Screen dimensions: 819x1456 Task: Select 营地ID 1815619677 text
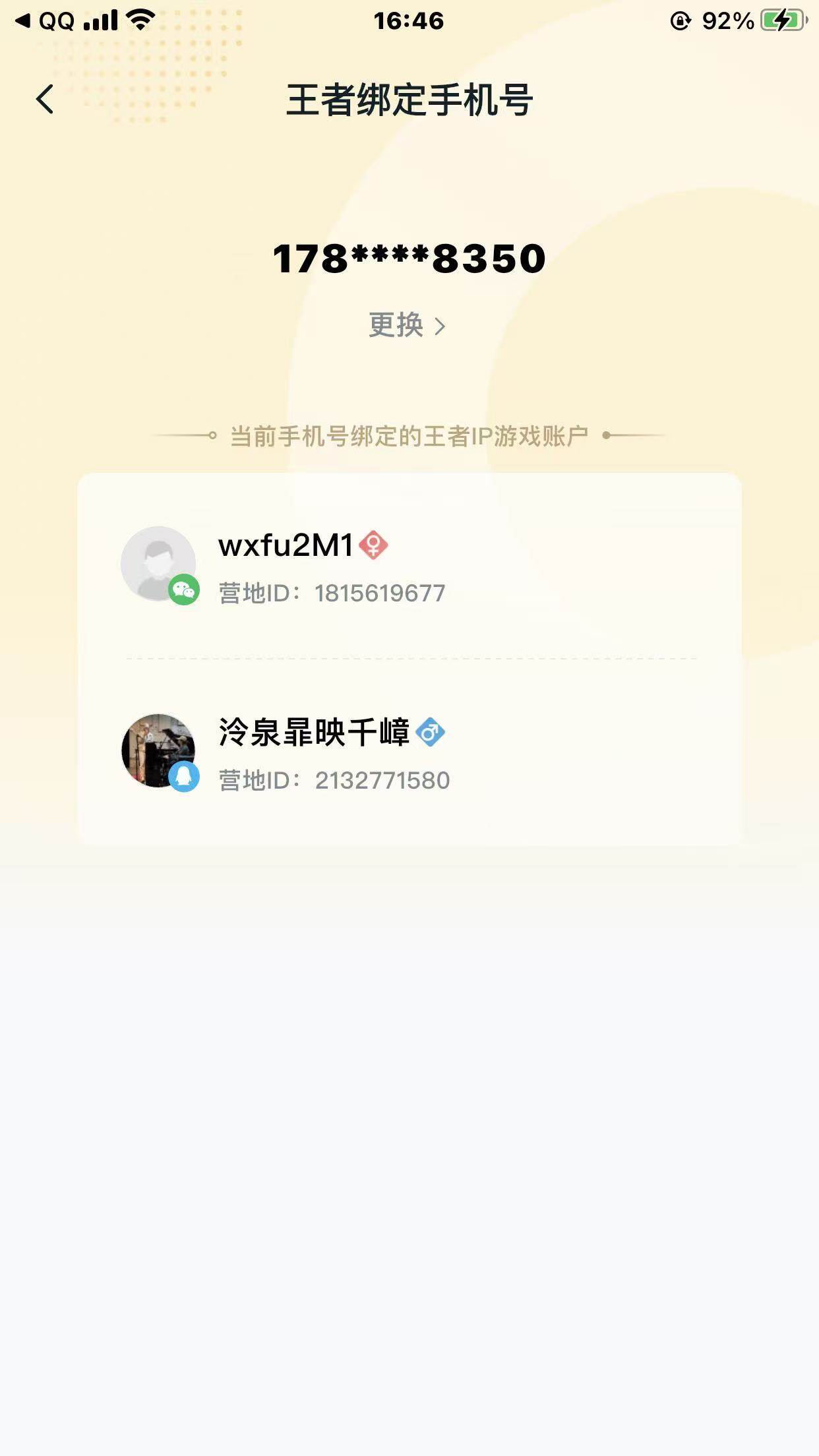(x=332, y=592)
